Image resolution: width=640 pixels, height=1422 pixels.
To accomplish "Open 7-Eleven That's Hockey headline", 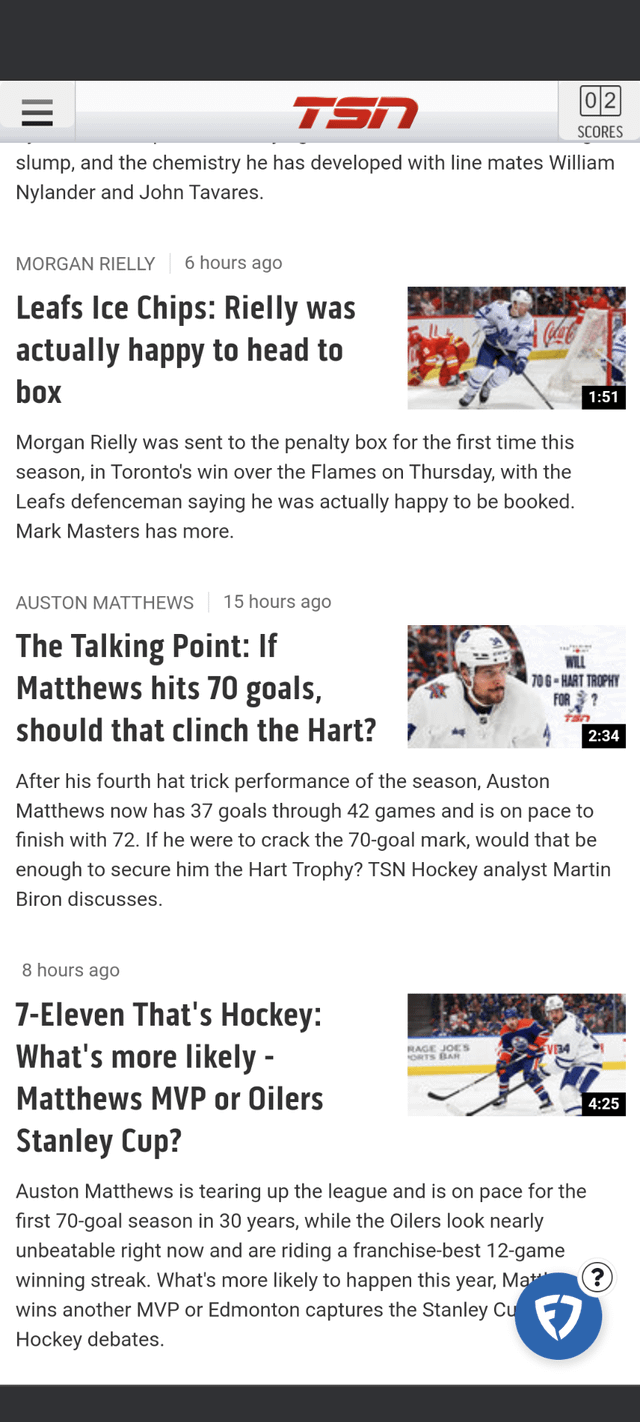I will [x=170, y=1077].
